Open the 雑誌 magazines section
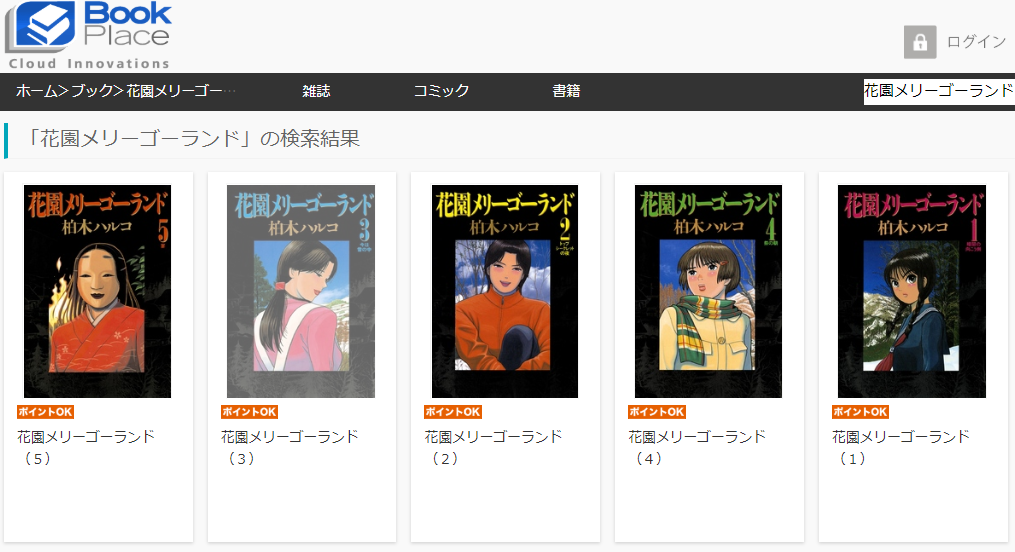 (x=316, y=91)
